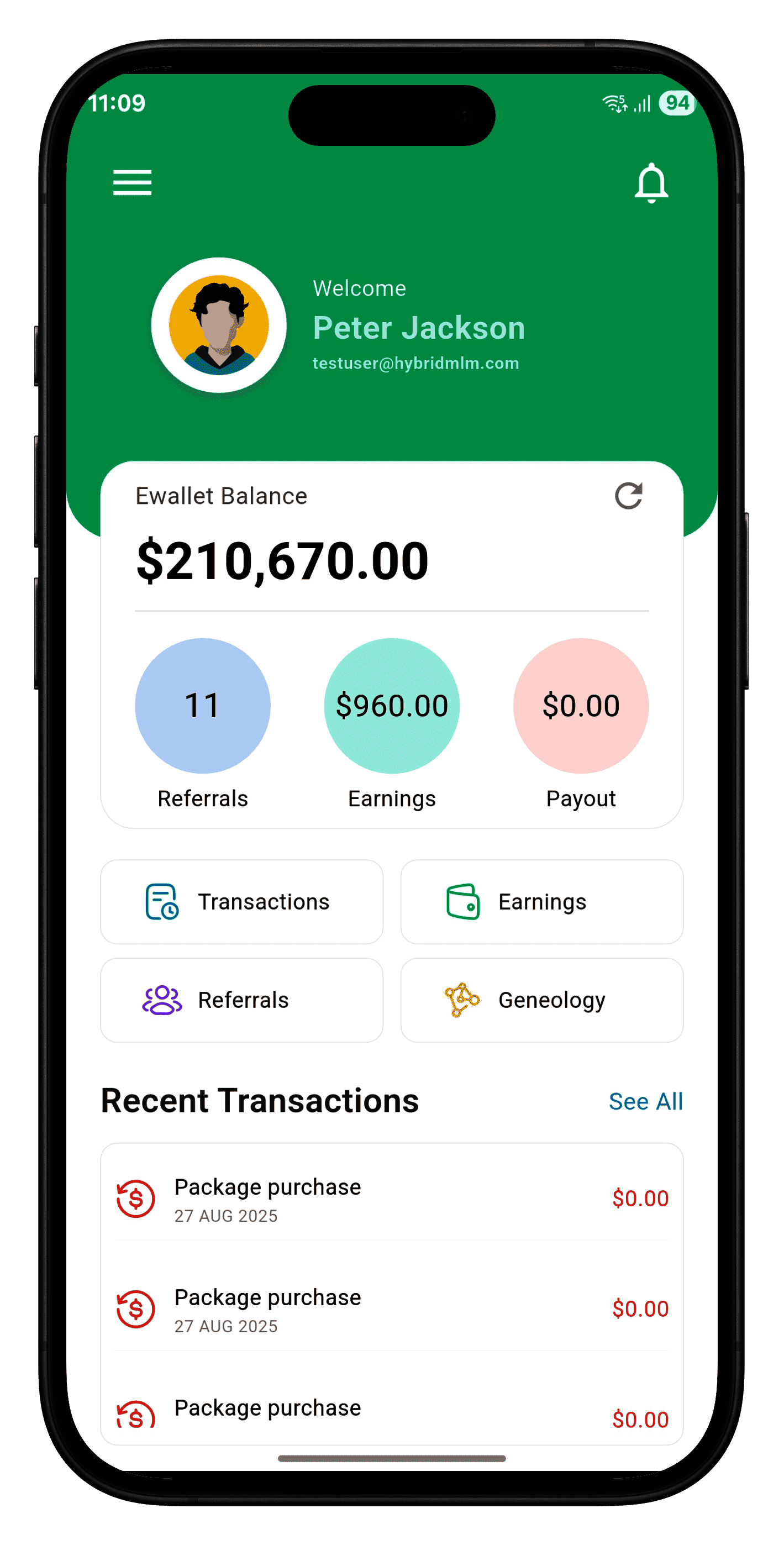Open Peter Jackson's profile avatar

click(219, 325)
